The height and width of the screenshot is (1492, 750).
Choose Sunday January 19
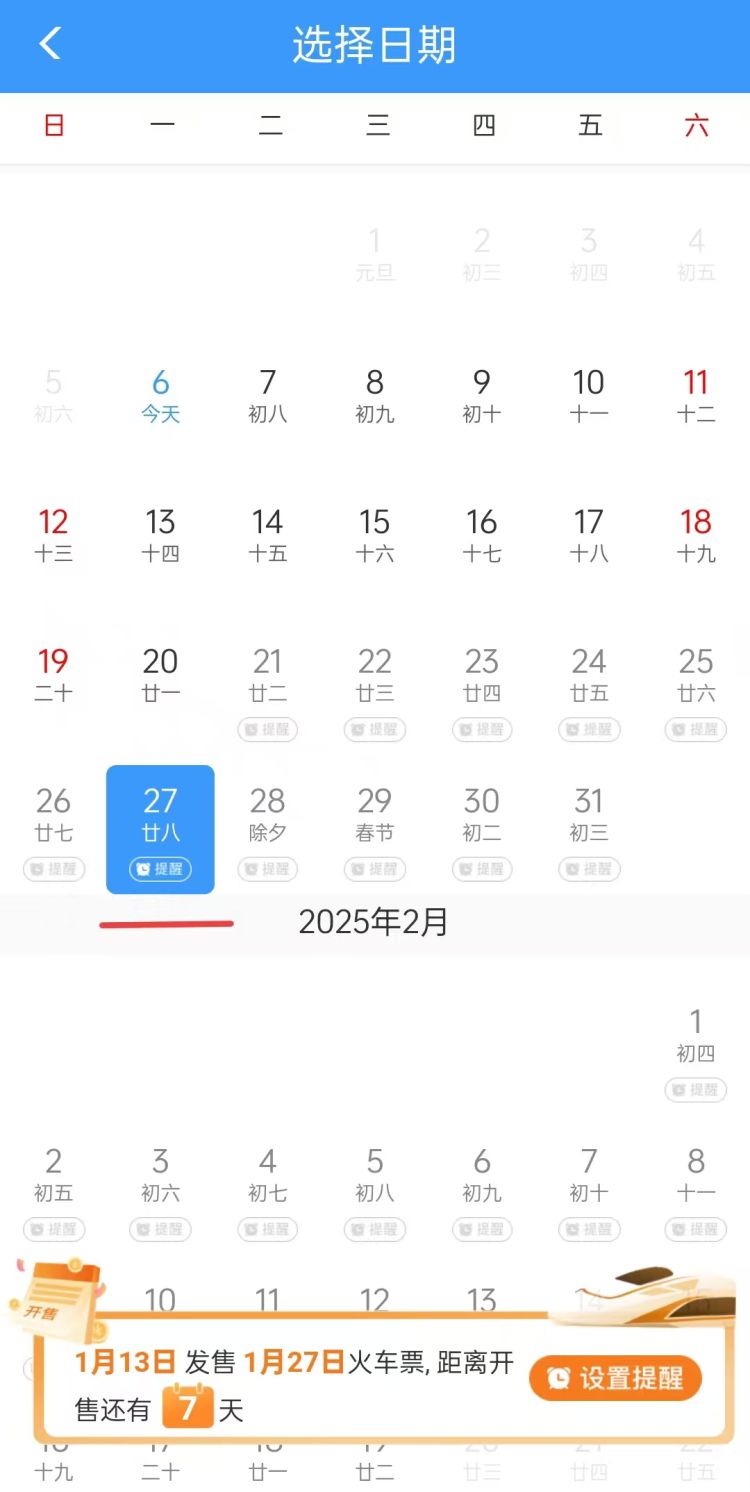tap(53, 675)
